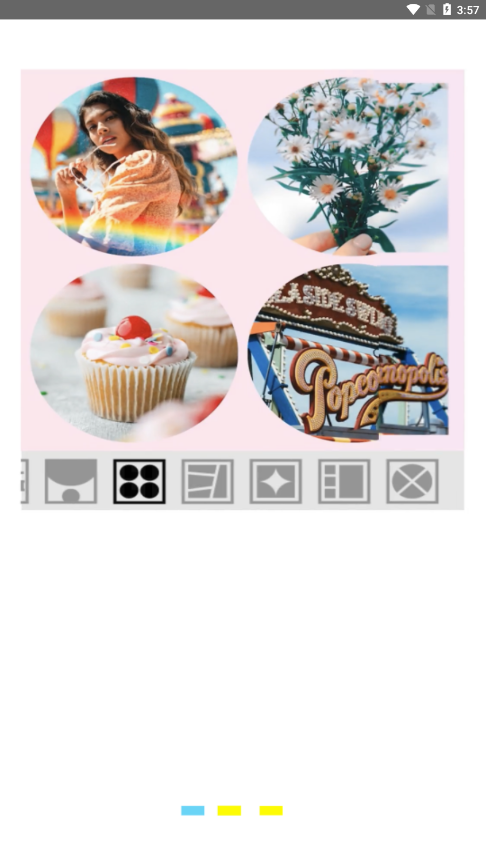This screenshot has width=486, height=865.
Task: Tap the middle yellow bar at bottom
Action: click(x=229, y=810)
